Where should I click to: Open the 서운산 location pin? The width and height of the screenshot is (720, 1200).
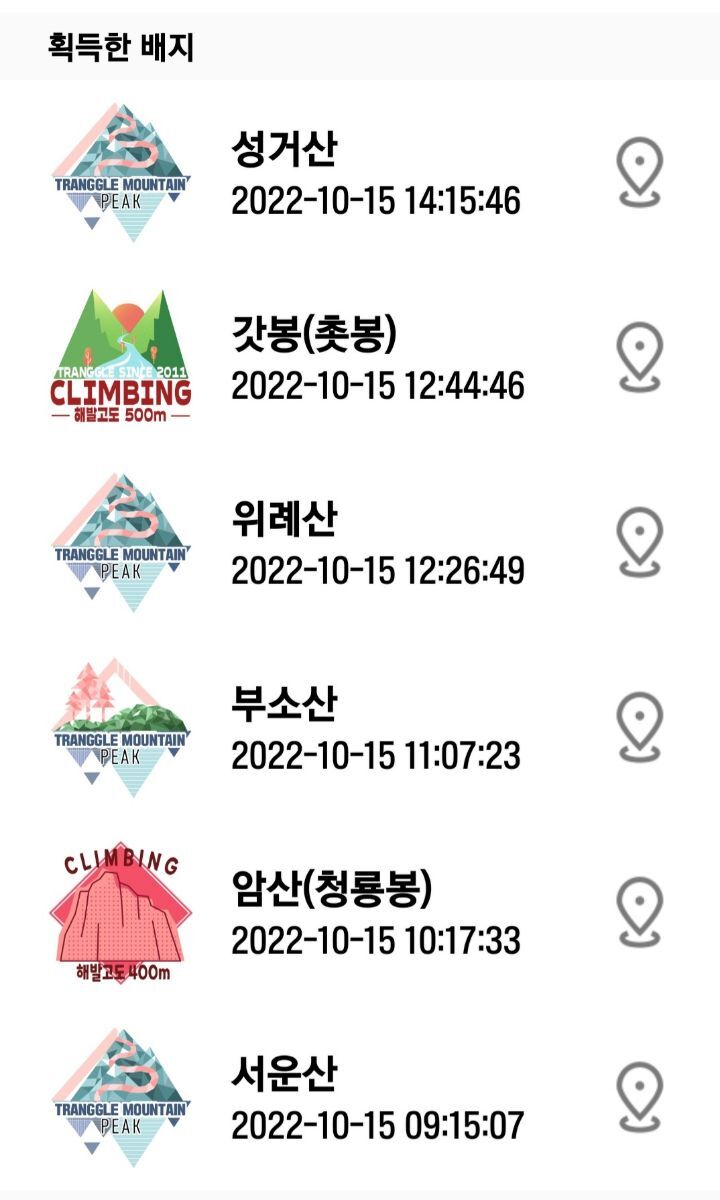(x=639, y=1097)
